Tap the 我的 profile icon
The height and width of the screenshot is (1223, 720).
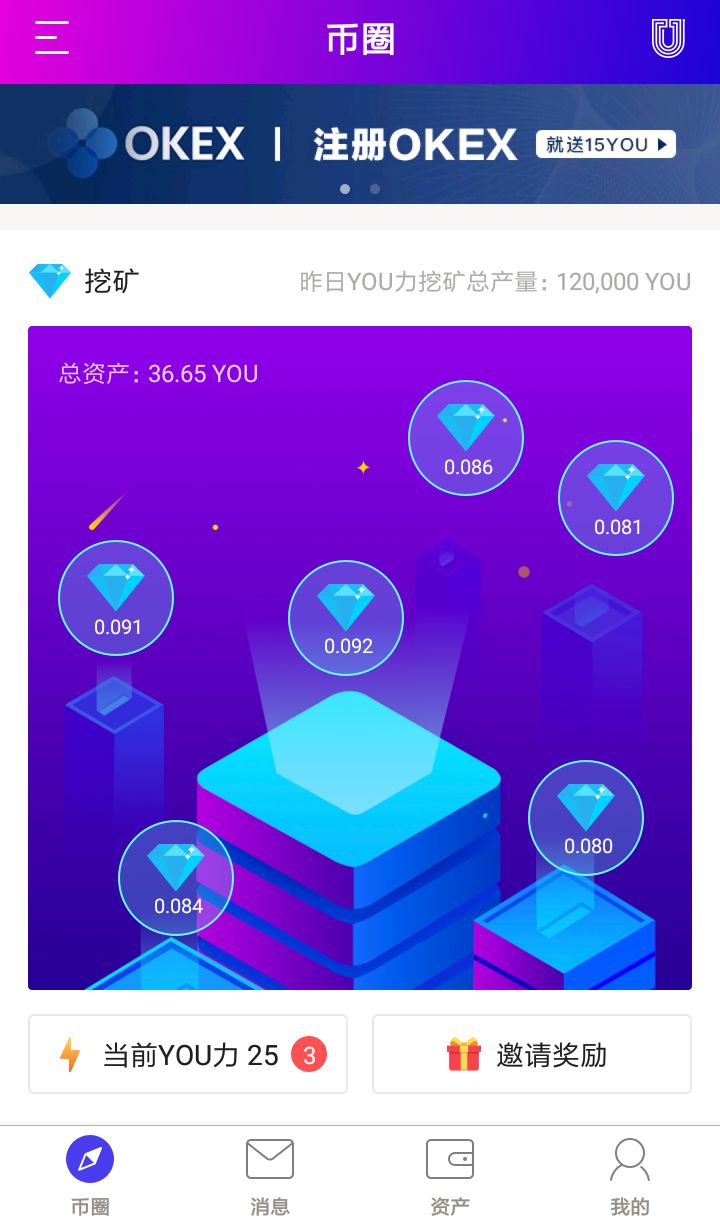tap(630, 1158)
